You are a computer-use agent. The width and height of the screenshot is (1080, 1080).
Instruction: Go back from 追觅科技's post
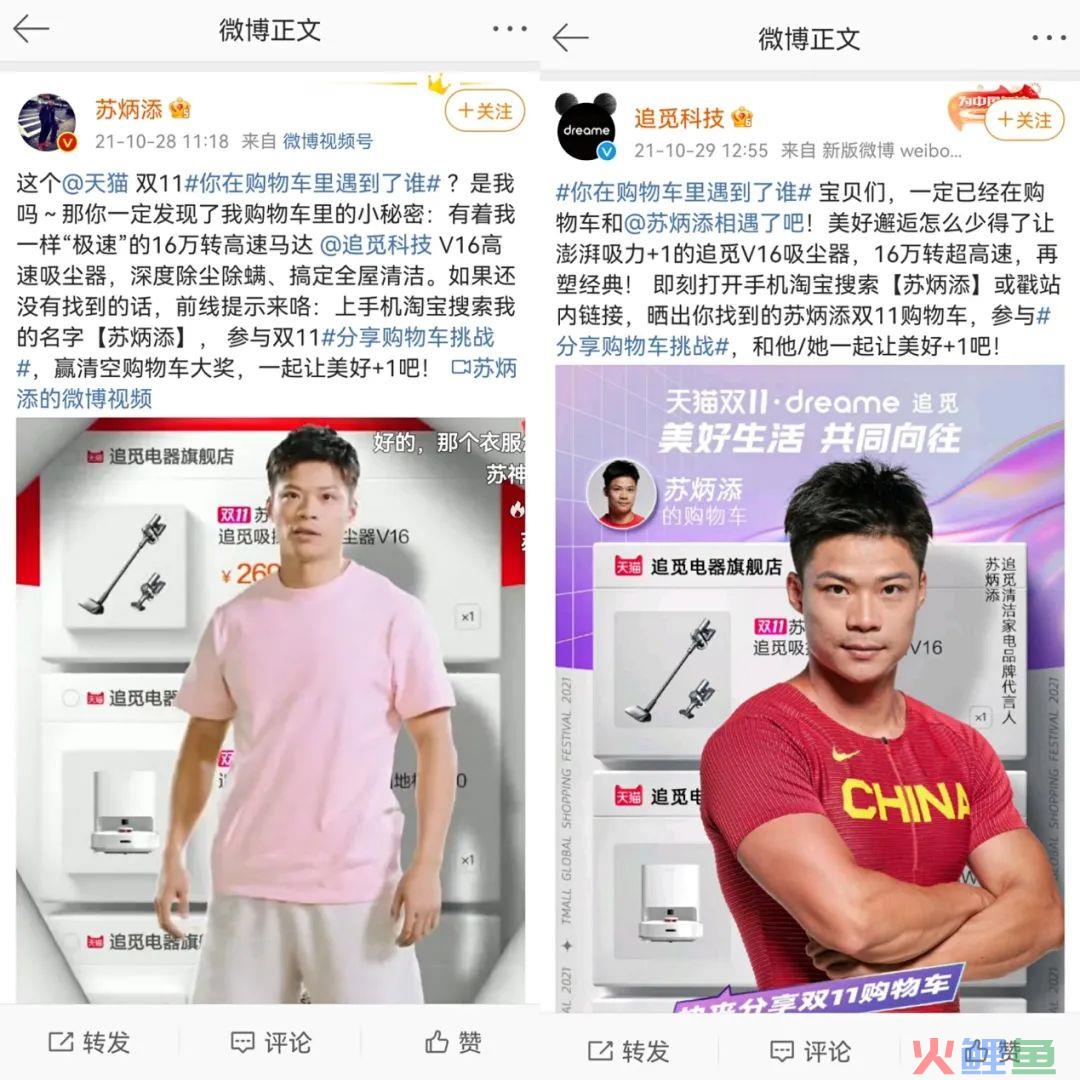point(570,38)
